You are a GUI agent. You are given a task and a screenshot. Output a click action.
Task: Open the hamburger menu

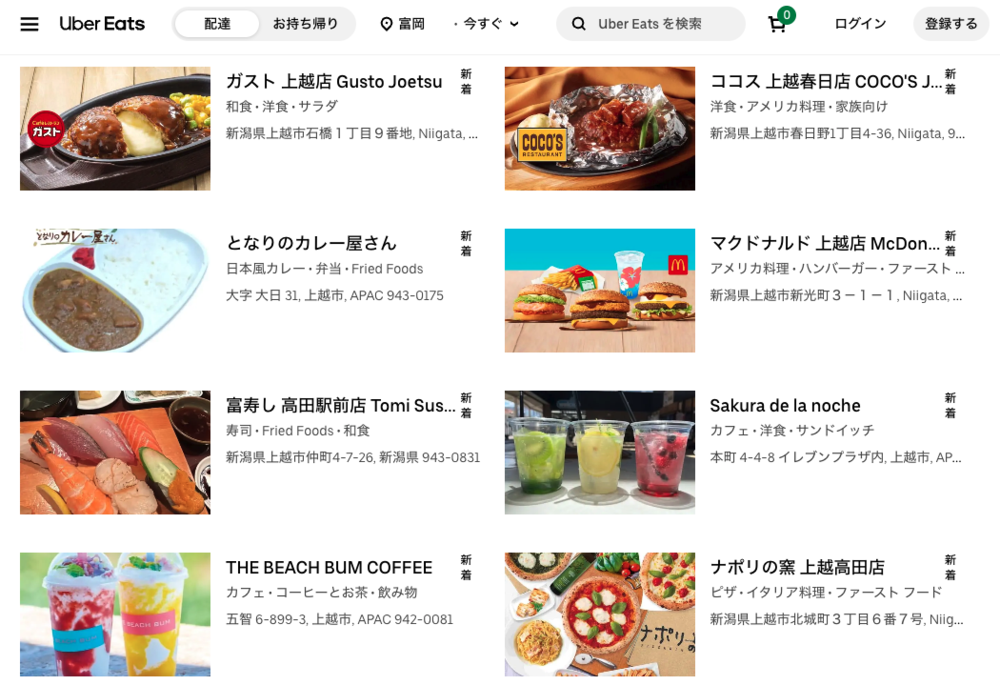[x=29, y=24]
